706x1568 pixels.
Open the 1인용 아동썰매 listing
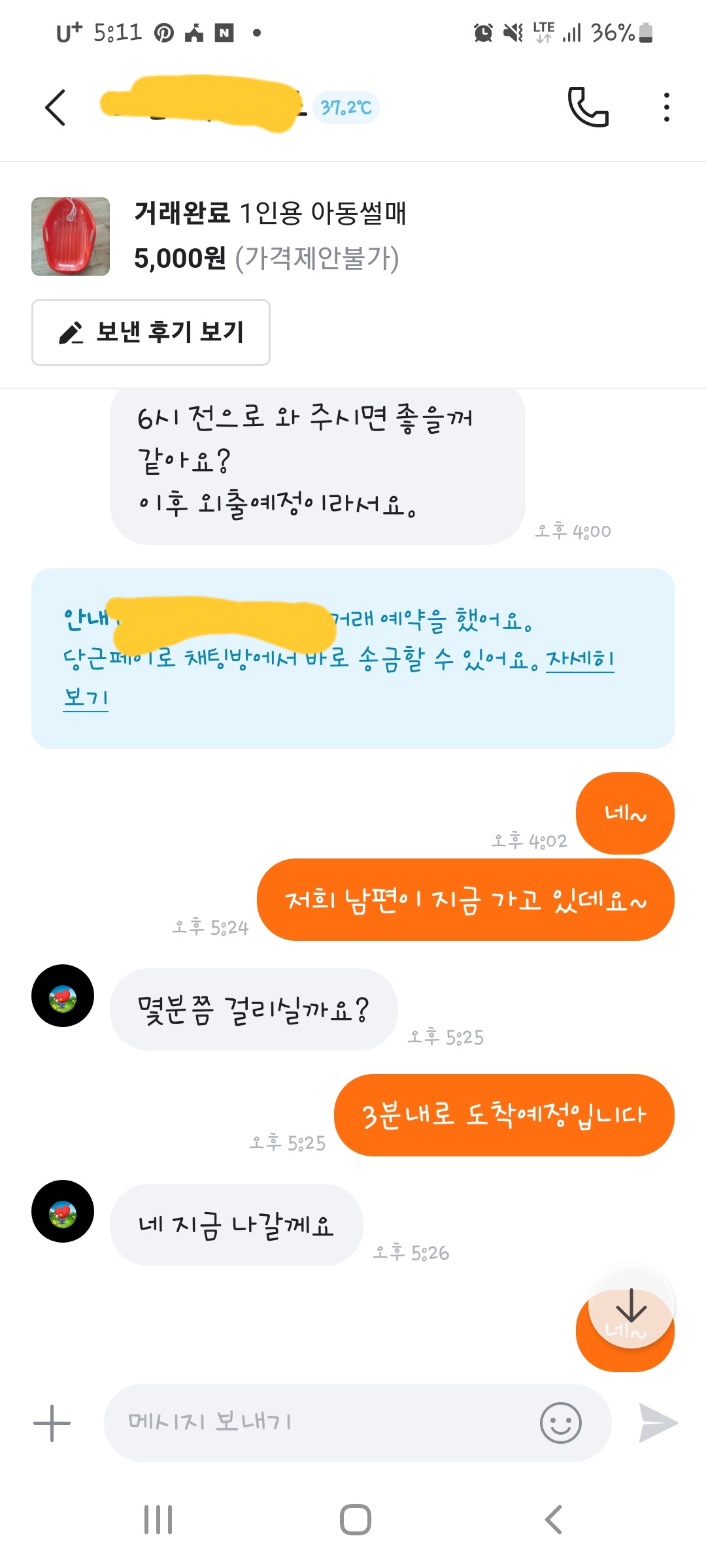[269, 236]
